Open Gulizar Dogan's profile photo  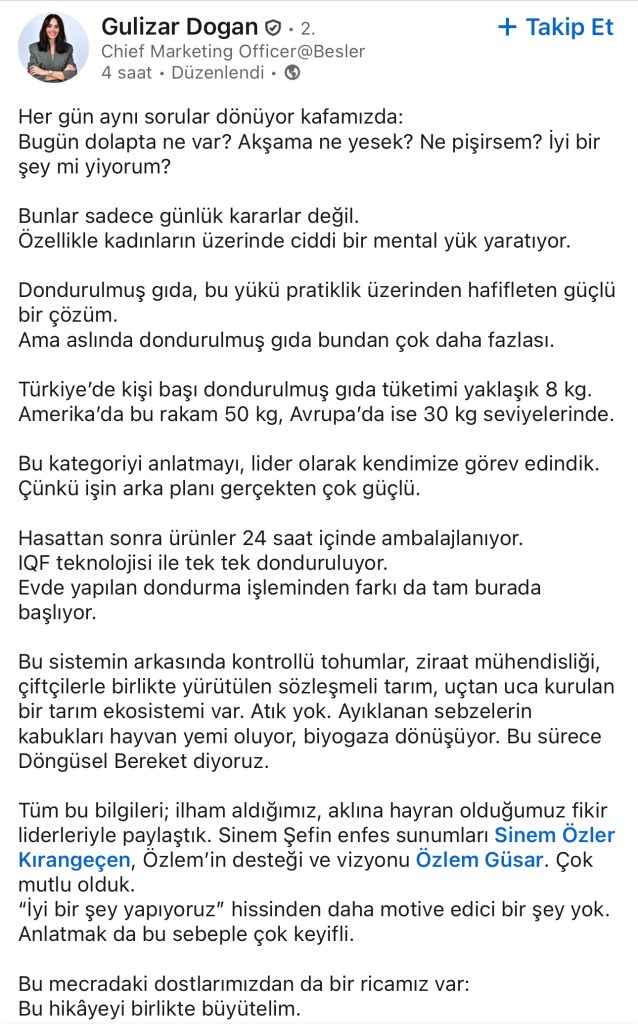[51, 48]
